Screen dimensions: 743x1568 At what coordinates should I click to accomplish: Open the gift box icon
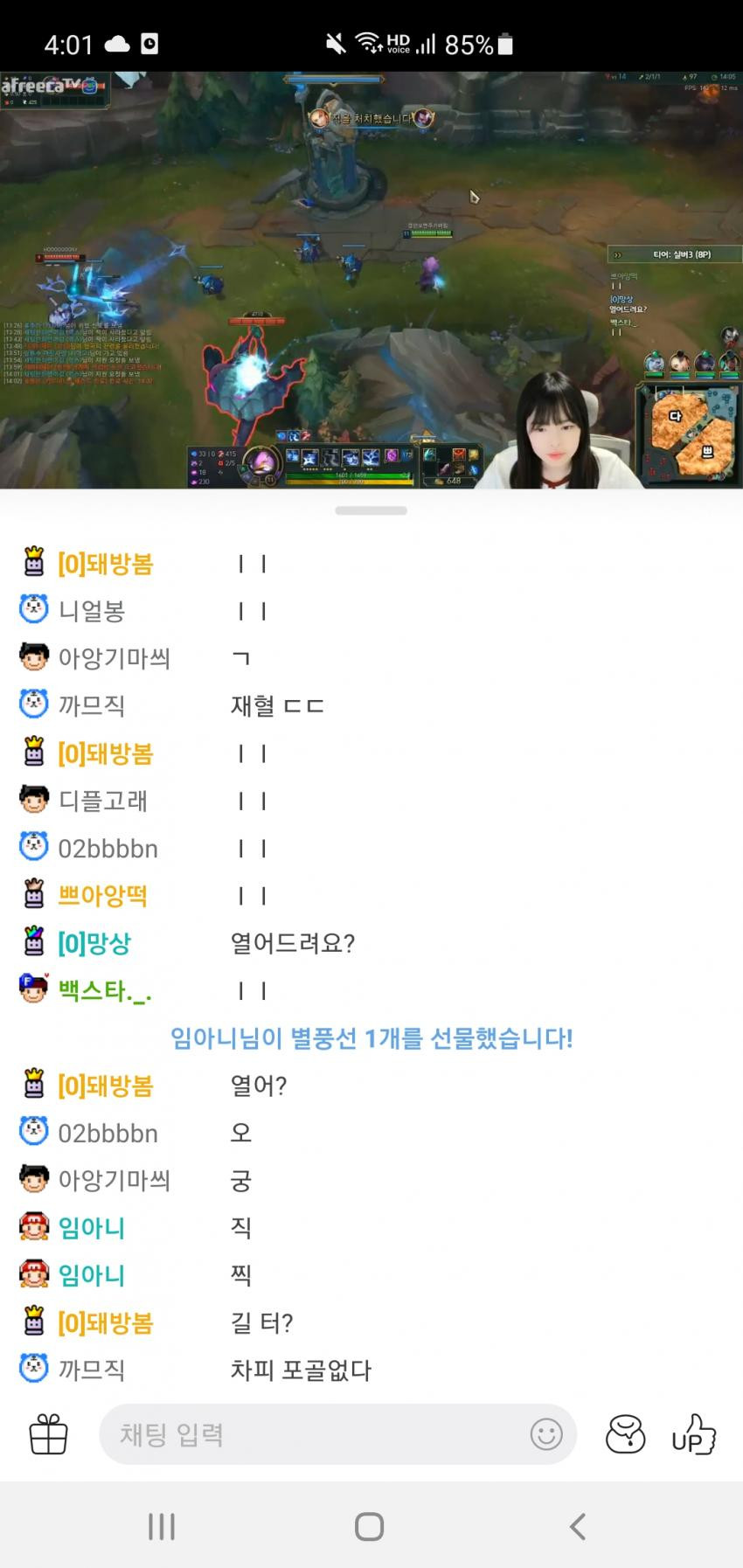click(x=48, y=1434)
